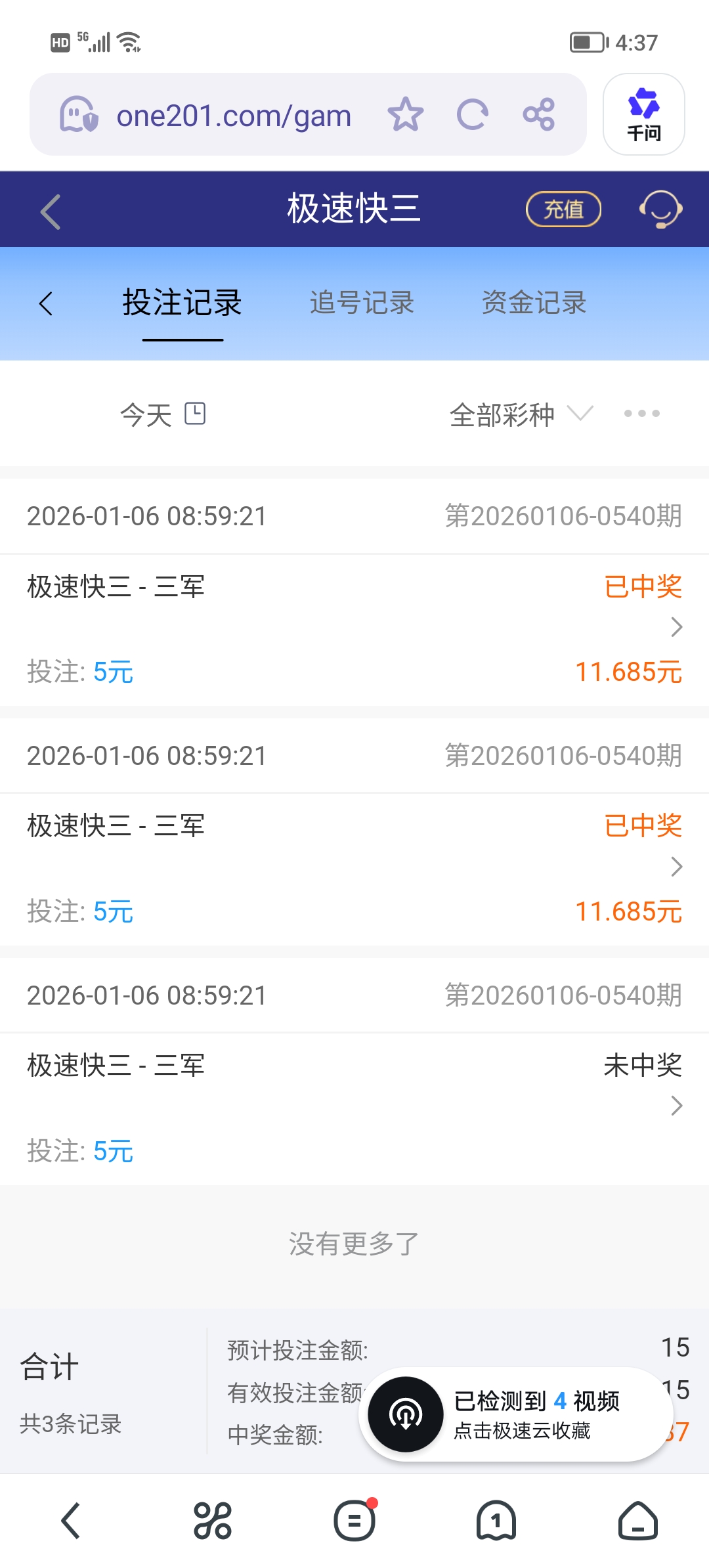Tap the browser home icon
The height and width of the screenshot is (1568, 709).
[637, 1521]
